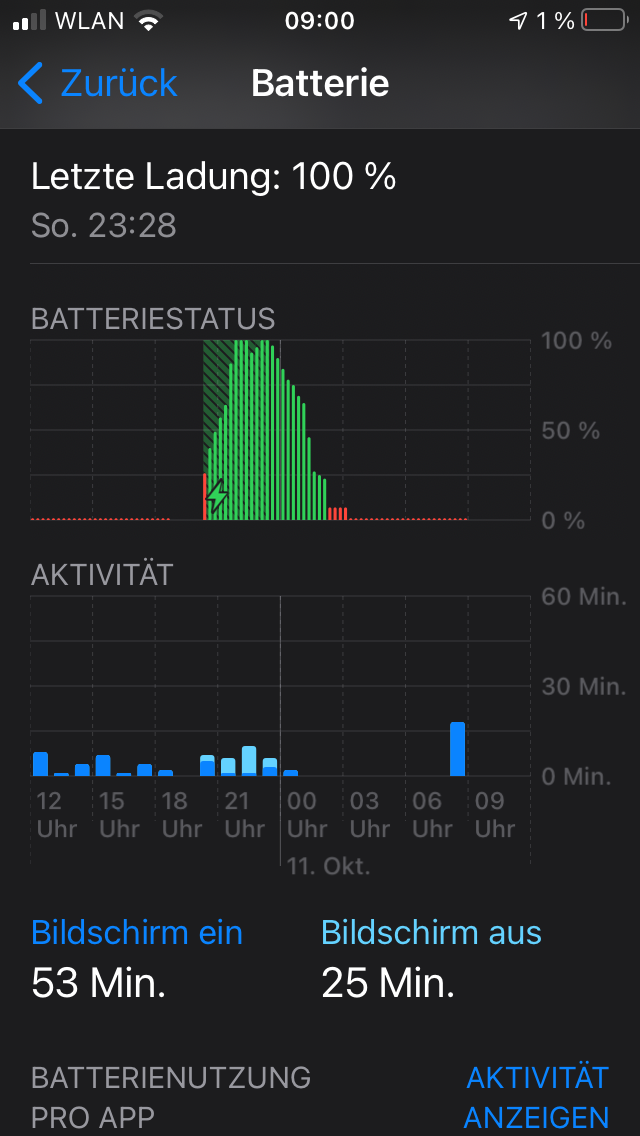The height and width of the screenshot is (1136, 640).
Task: Go back with the Zurück button
Action: (98, 83)
